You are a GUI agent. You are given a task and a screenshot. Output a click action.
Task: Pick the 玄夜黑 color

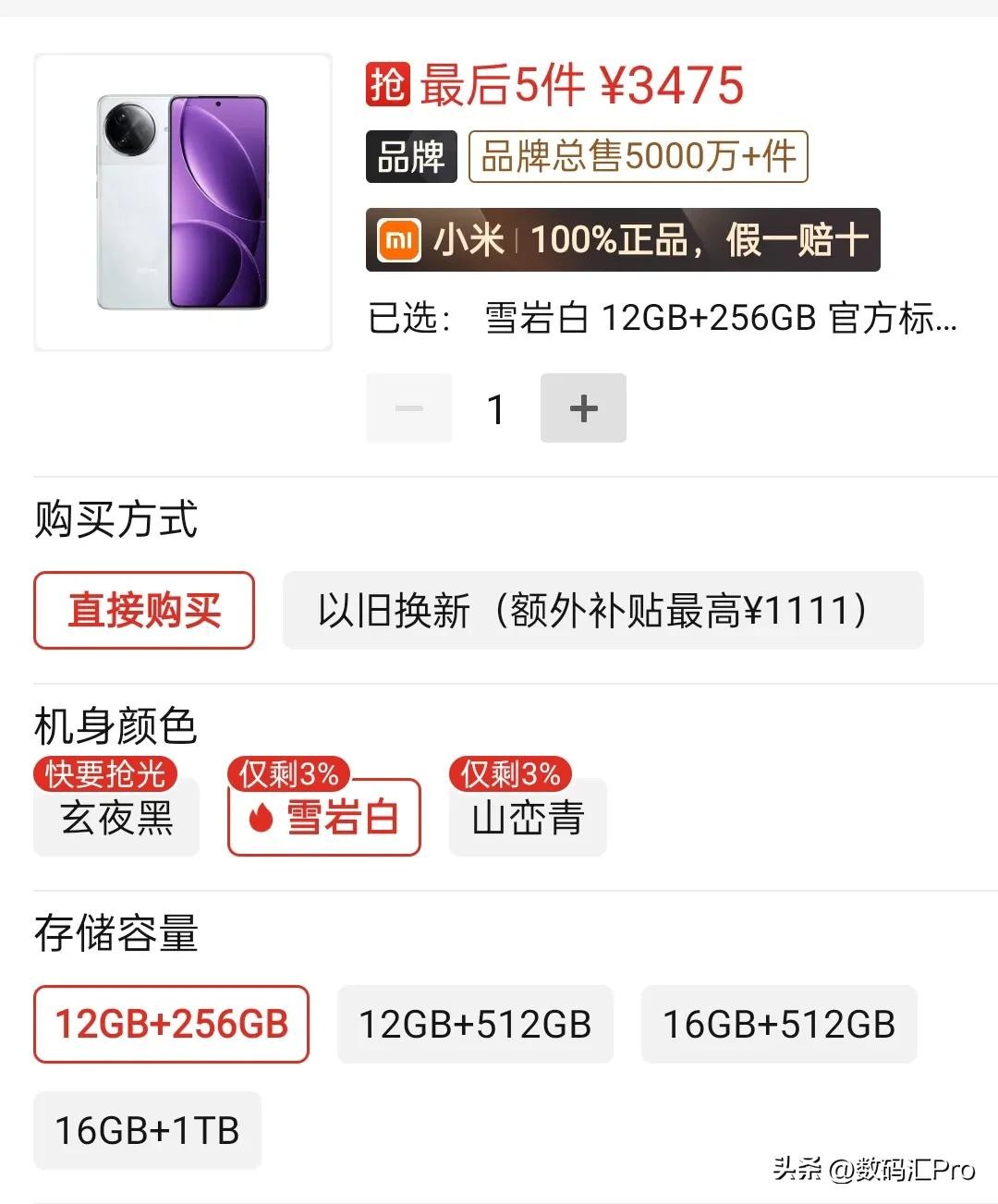116,818
